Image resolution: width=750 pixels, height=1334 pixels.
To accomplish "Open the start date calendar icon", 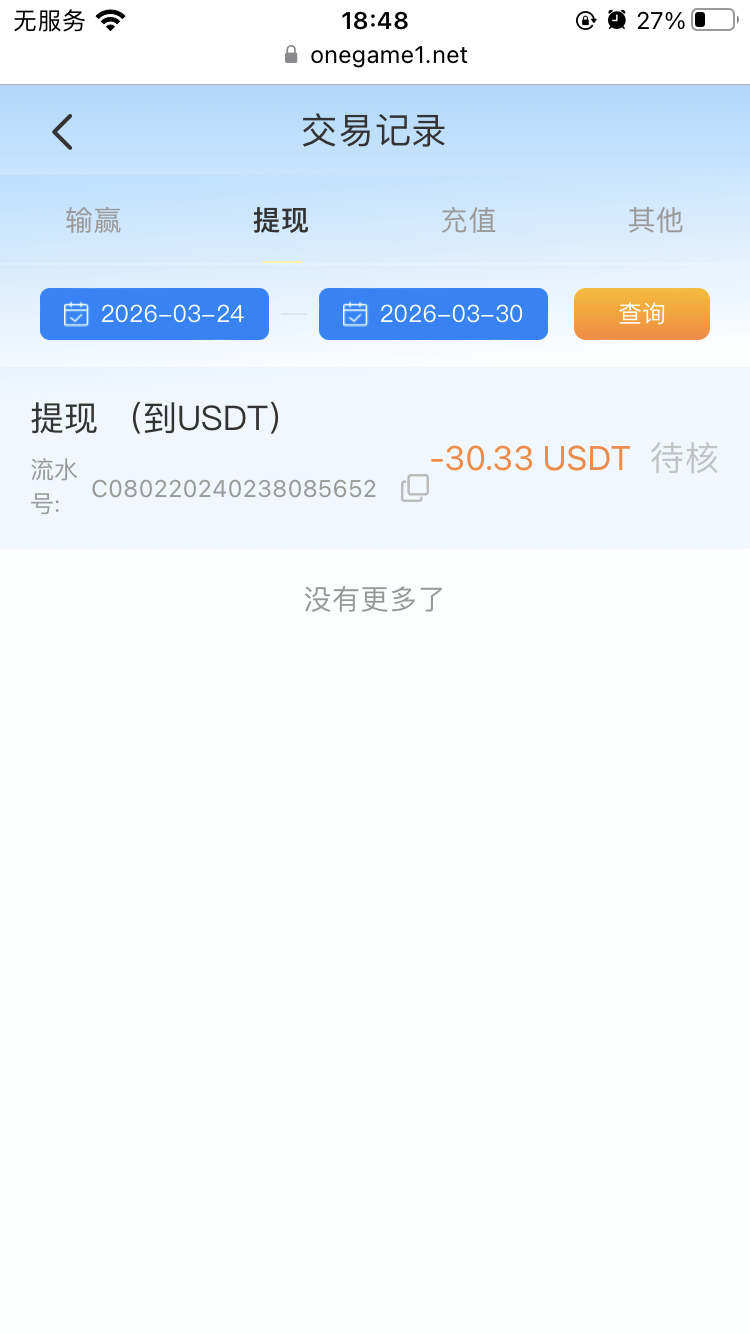I will coord(75,313).
